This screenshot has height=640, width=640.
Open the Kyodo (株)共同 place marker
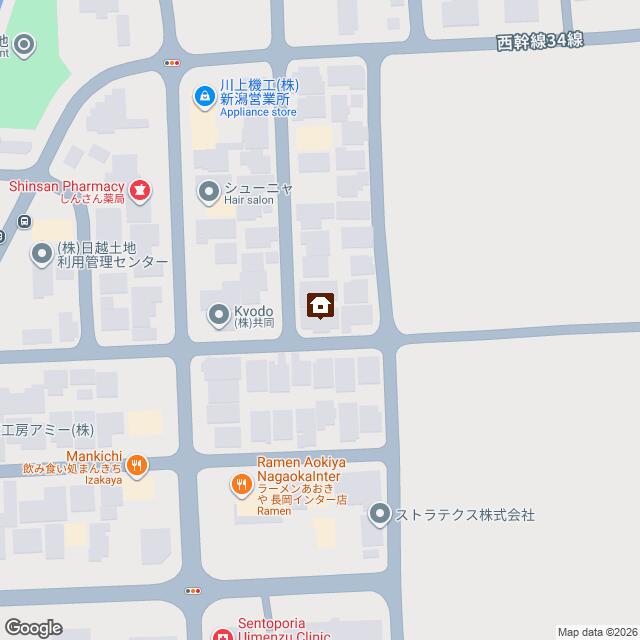219,315
